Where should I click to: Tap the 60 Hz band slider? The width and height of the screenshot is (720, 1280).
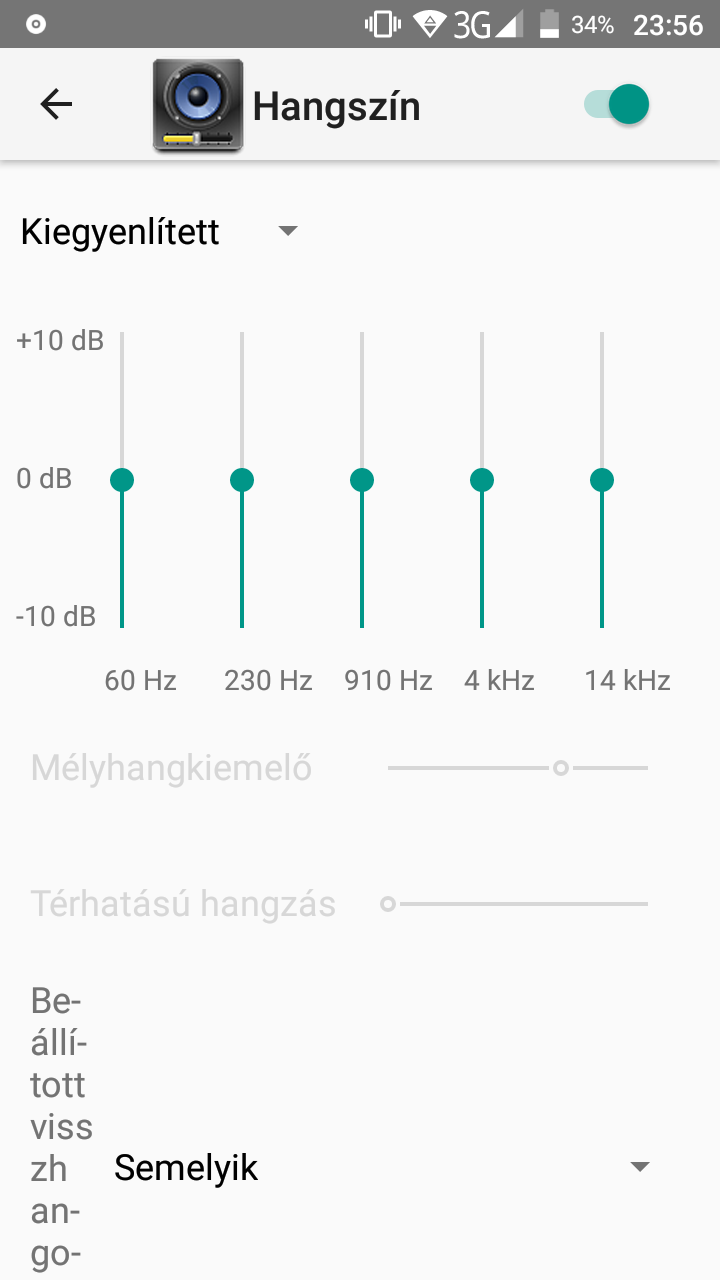click(x=122, y=480)
